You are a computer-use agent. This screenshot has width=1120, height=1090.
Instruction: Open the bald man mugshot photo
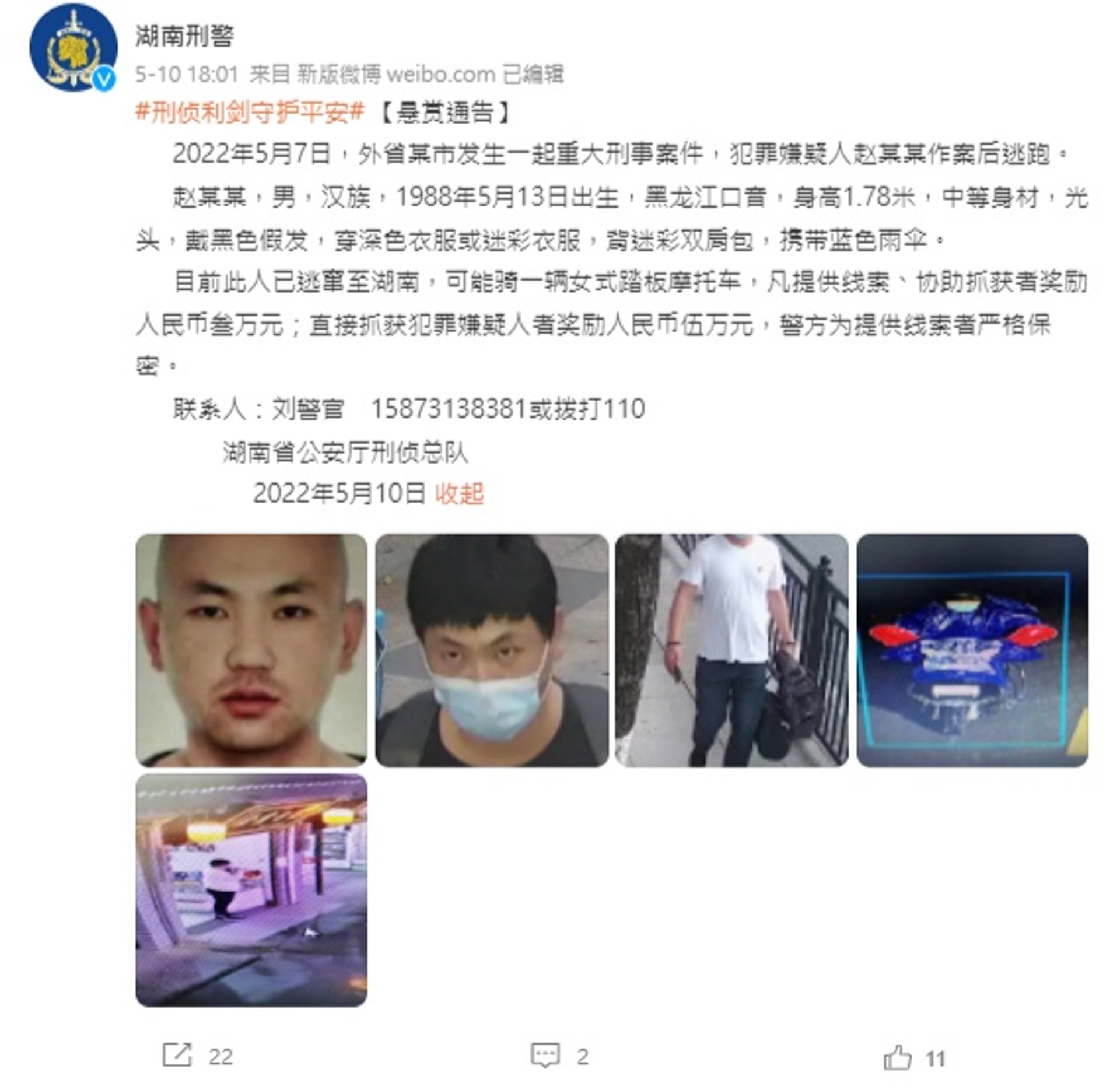pyautogui.click(x=251, y=650)
